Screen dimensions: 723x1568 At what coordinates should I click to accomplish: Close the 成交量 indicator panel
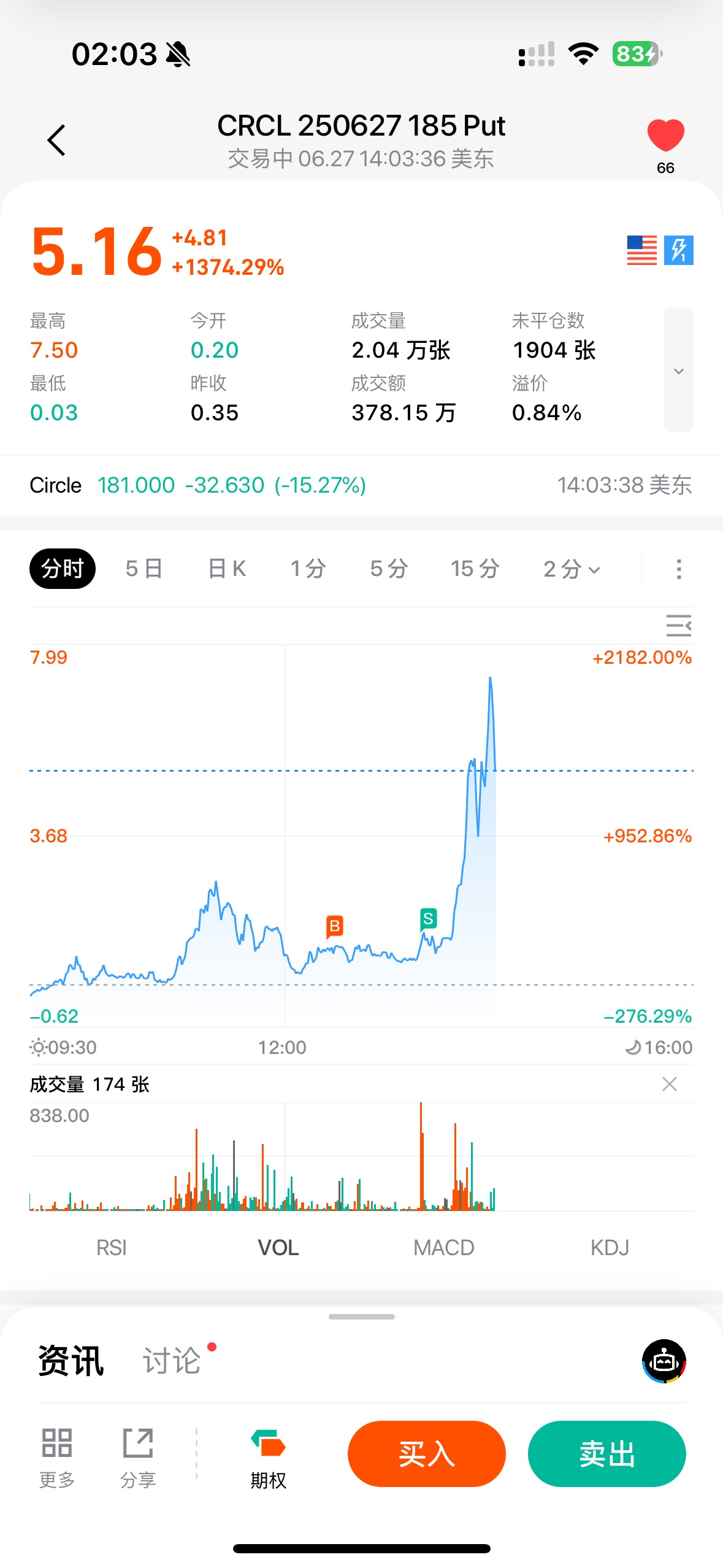pos(669,1084)
